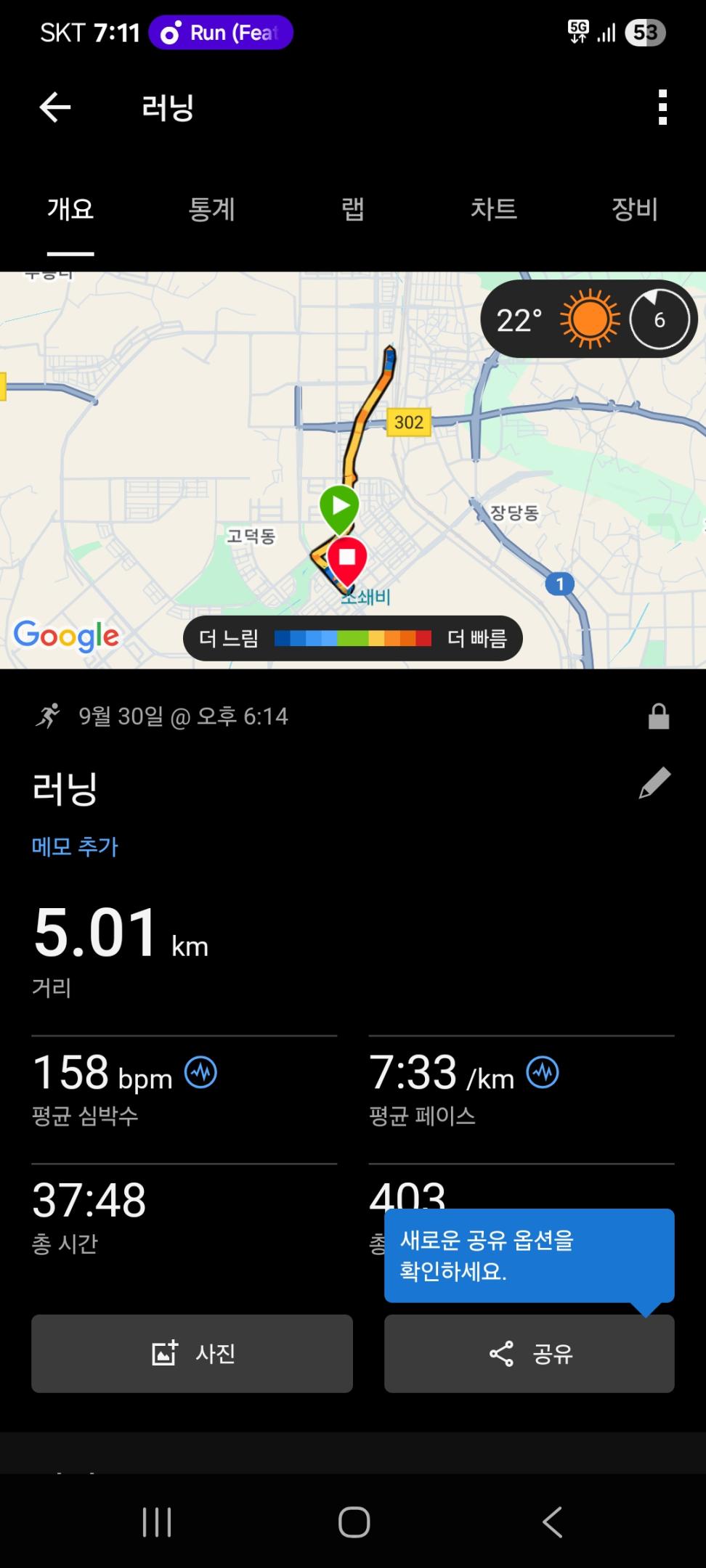This screenshot has height=1568, width=706.
Task: Open heart rate insight next to 158 bpm
Action: pos(200,1072)
